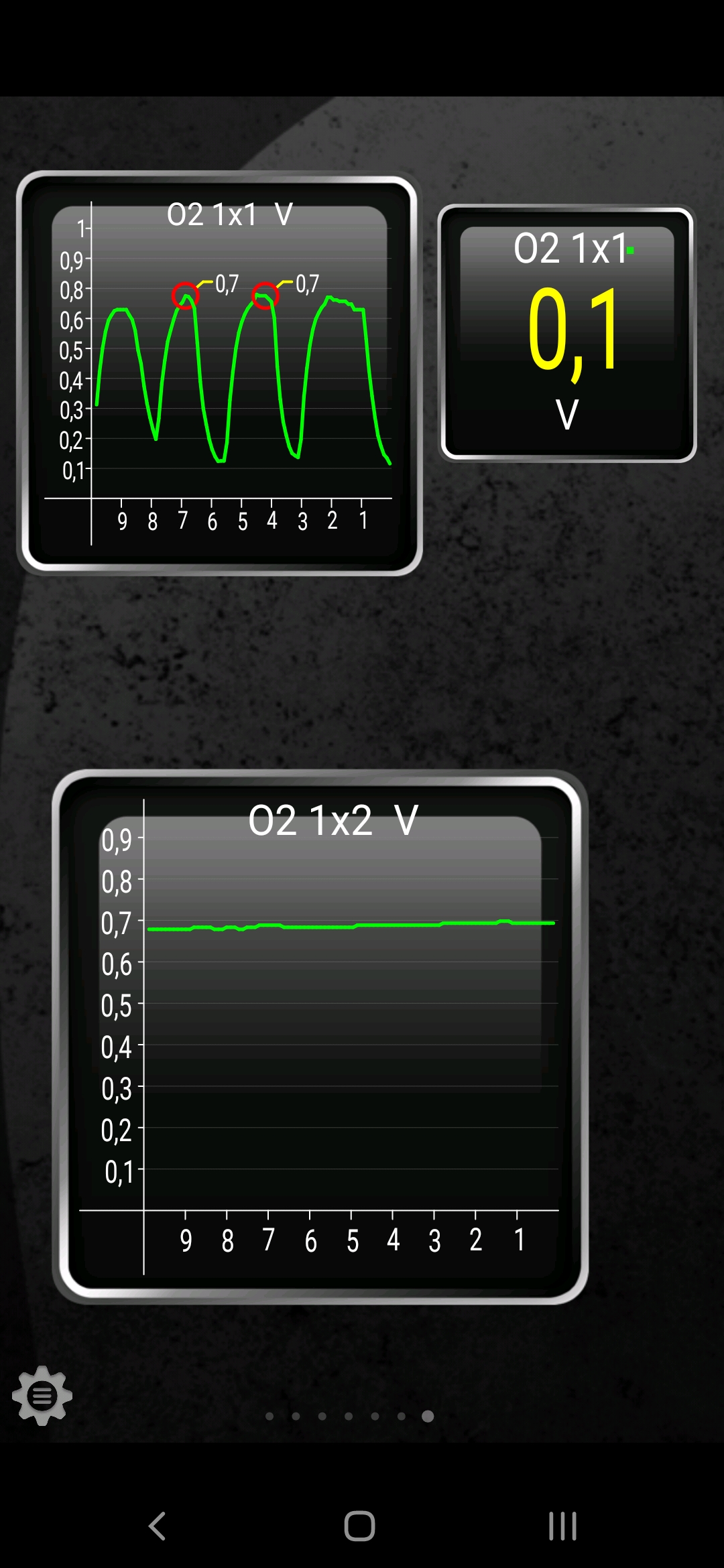Image resolution: width=724 pixels, height=1568 pixels.
Task: Jump to the first dashboard page dot
Action: (269, 1416)
